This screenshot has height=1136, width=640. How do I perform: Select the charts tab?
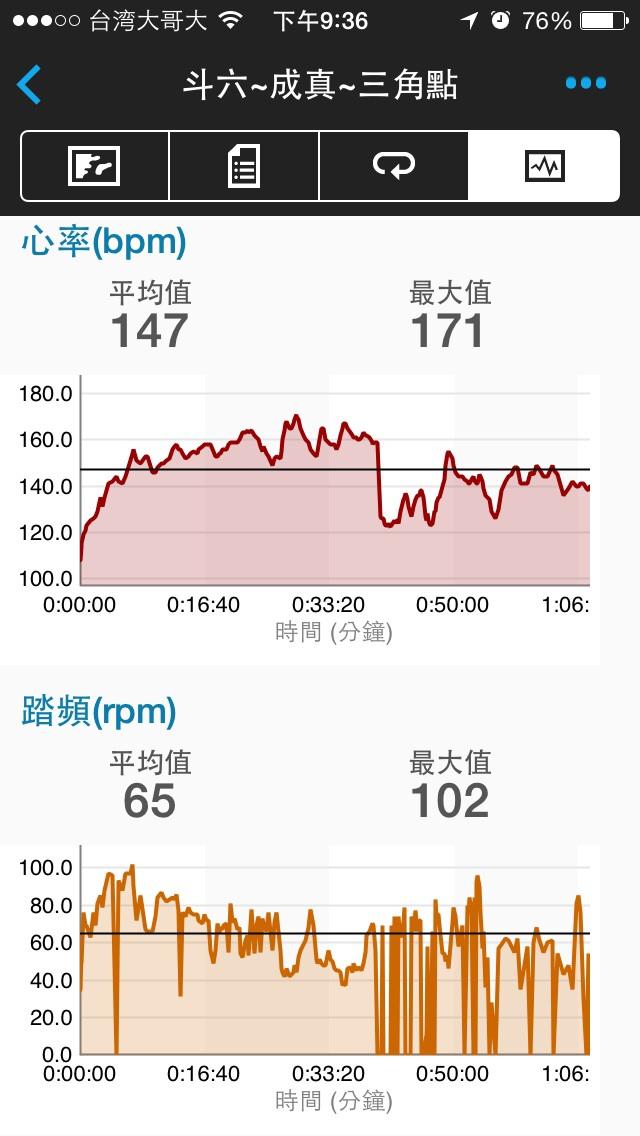[x=544, y=166]
